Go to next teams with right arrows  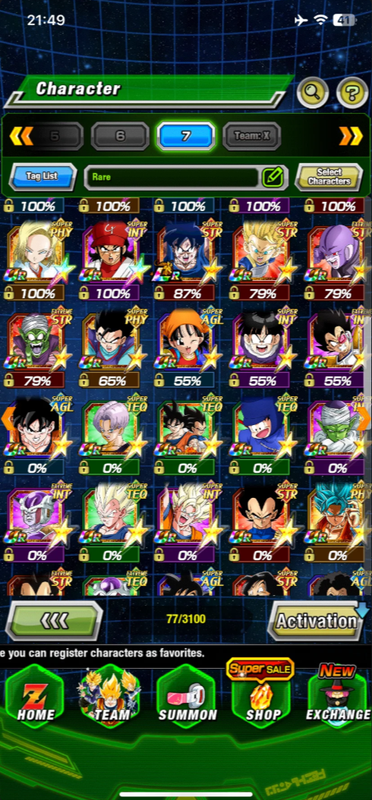click(x=351, y=136)
